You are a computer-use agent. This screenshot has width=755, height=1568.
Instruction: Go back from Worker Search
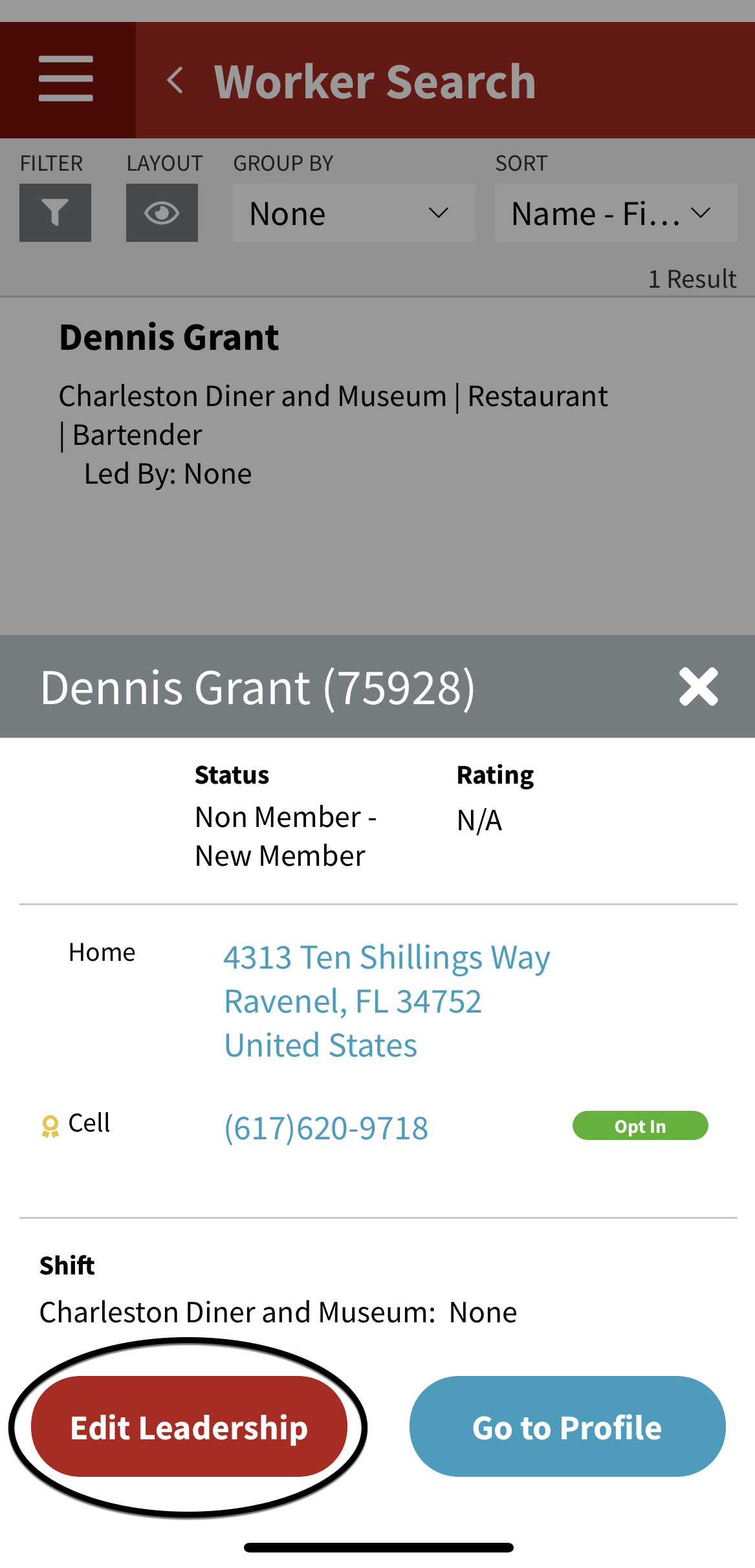(x=175, y=81)
